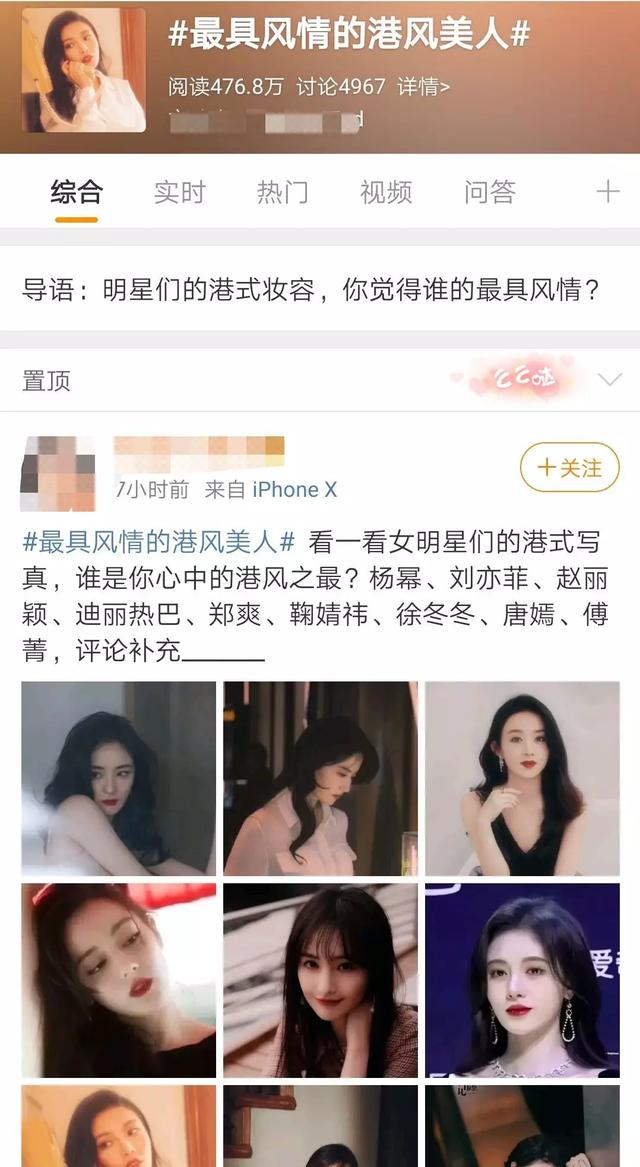
Task: Expand the chevron beside 置顶 post
Action: click(x=608, y=380)
